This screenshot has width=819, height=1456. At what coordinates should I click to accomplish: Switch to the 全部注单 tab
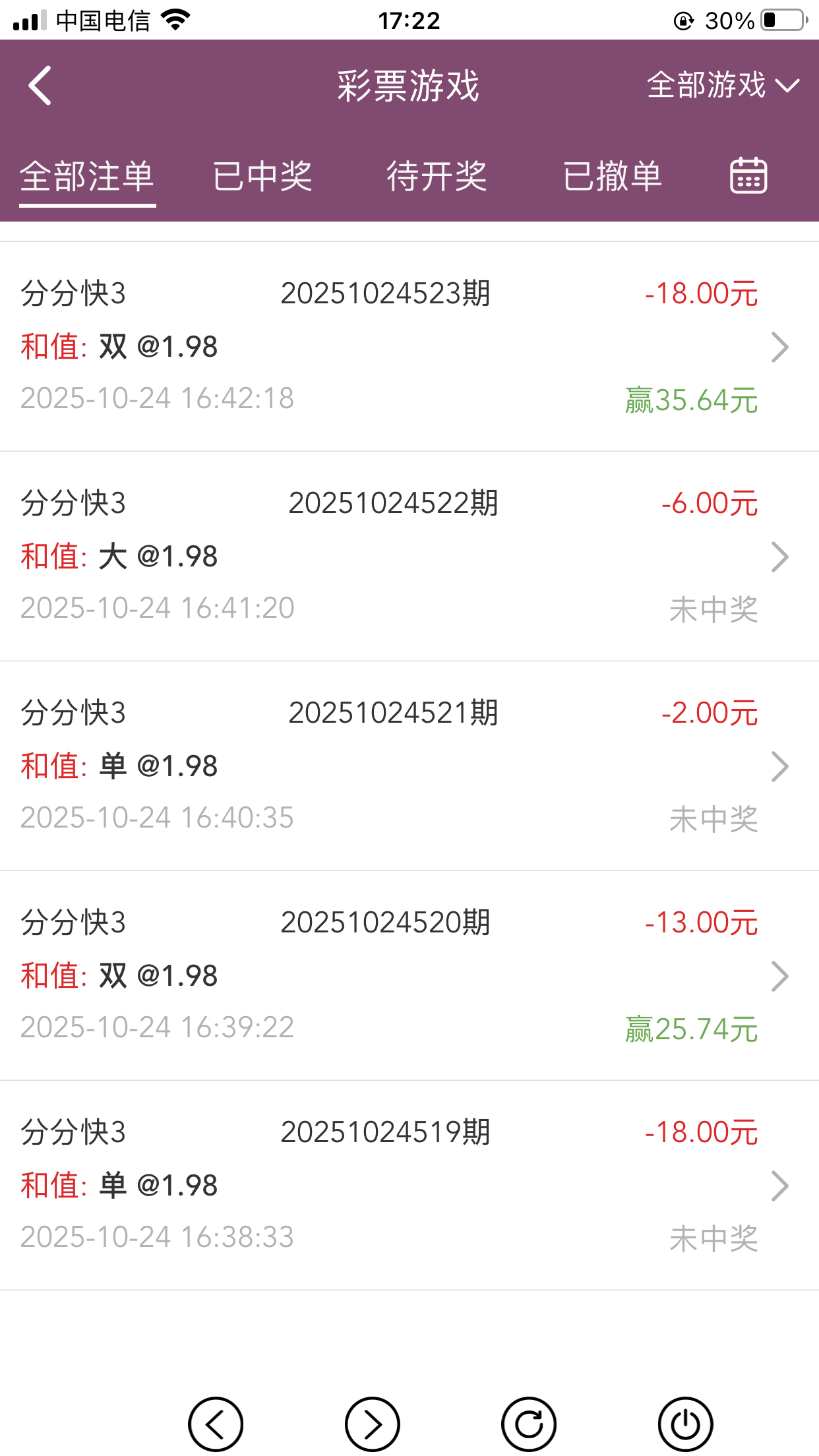(x=87, y=177)
